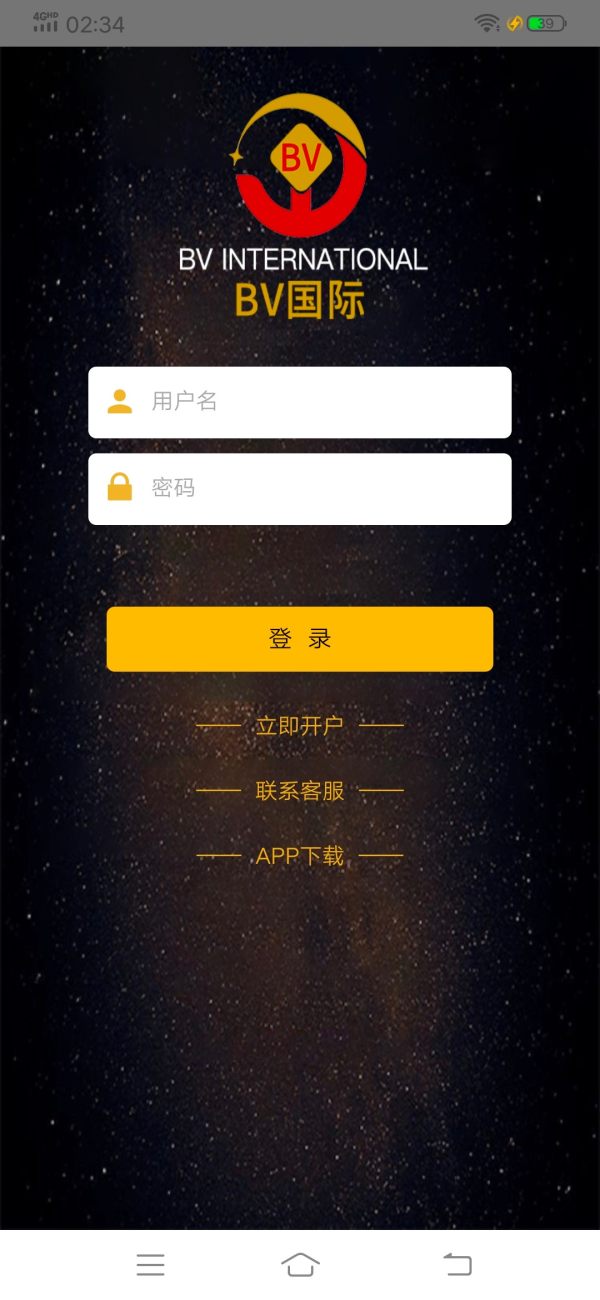Contact support via 联系客服
The image size is (600, 1300).
[x=300, y=791]
